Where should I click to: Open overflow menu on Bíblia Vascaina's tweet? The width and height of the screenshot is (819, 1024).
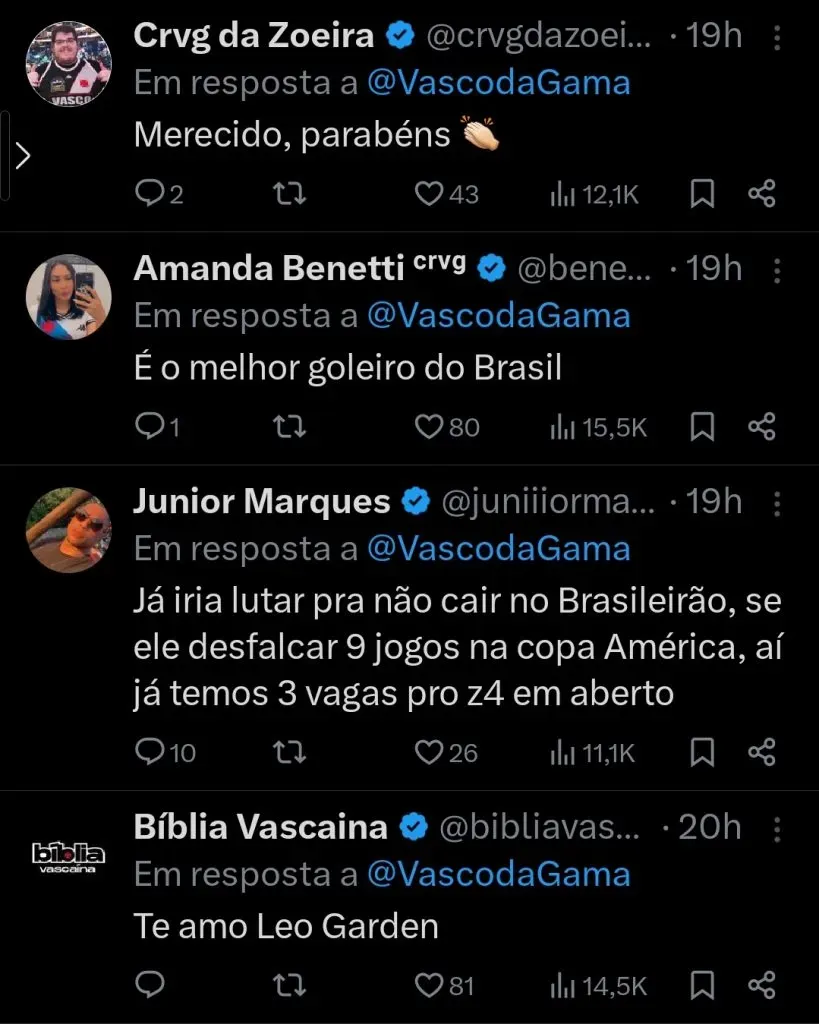pyautogui.click(x=778, y=827)
